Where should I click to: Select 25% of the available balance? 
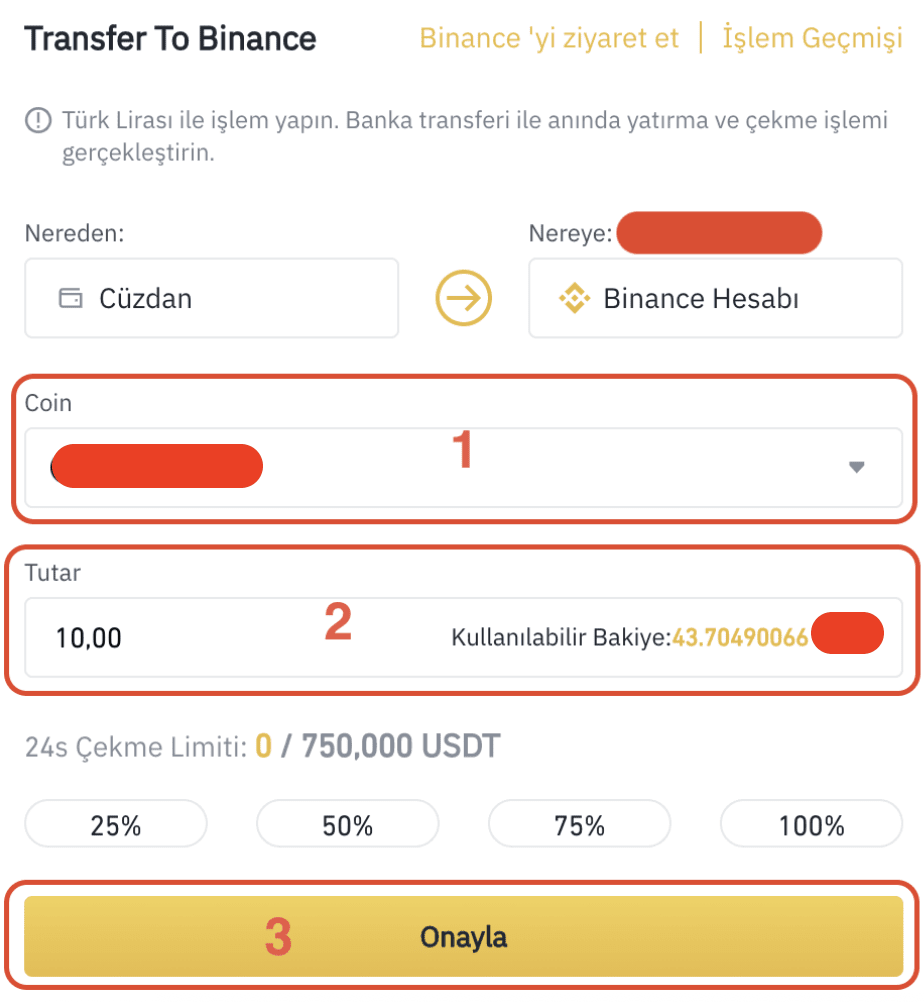coord(116,825)
